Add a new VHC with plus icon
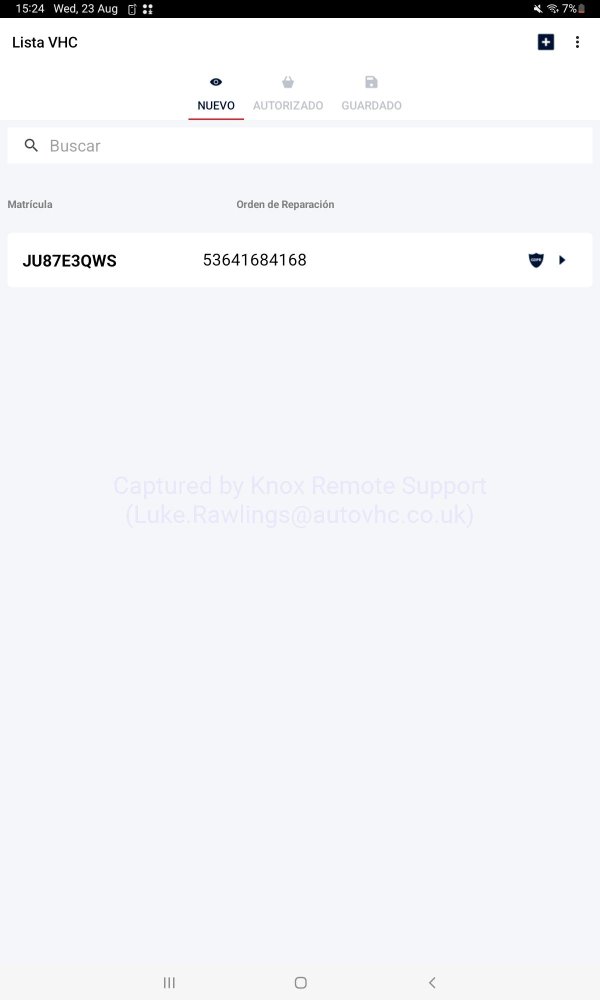The width and height of the screenshot is (600, 1000). 545,42
